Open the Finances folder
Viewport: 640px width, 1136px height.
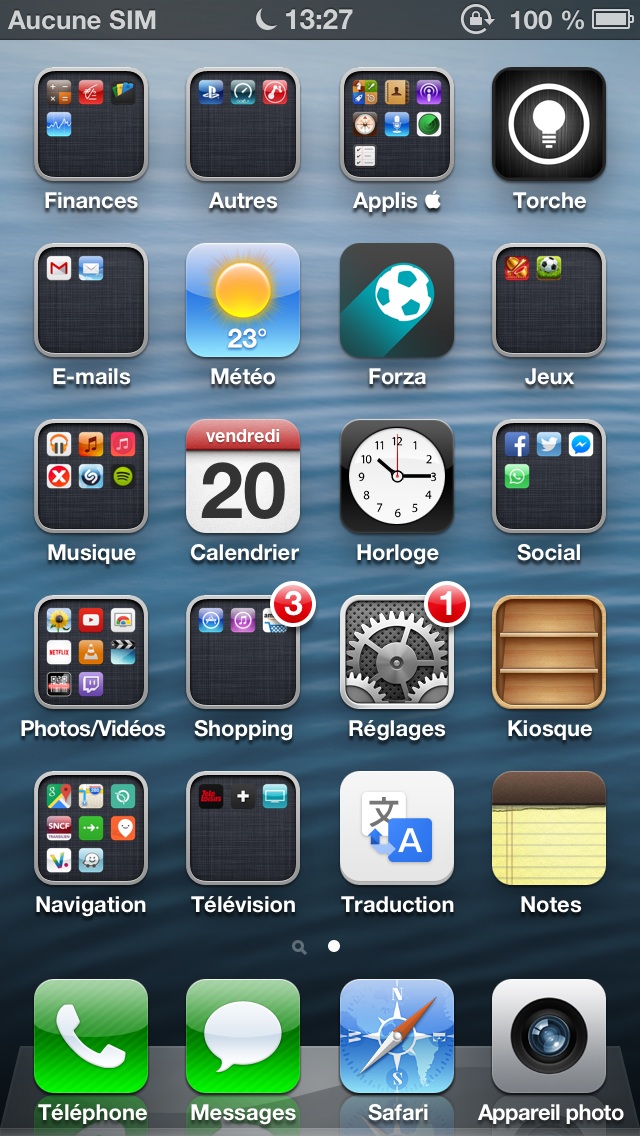click(91, 124)
